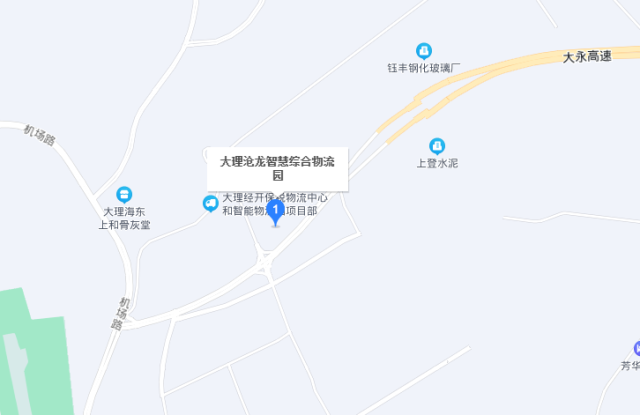
Task: Open the 大理沧龙智慧综合物流园 info callout
Action: [277, 167]
